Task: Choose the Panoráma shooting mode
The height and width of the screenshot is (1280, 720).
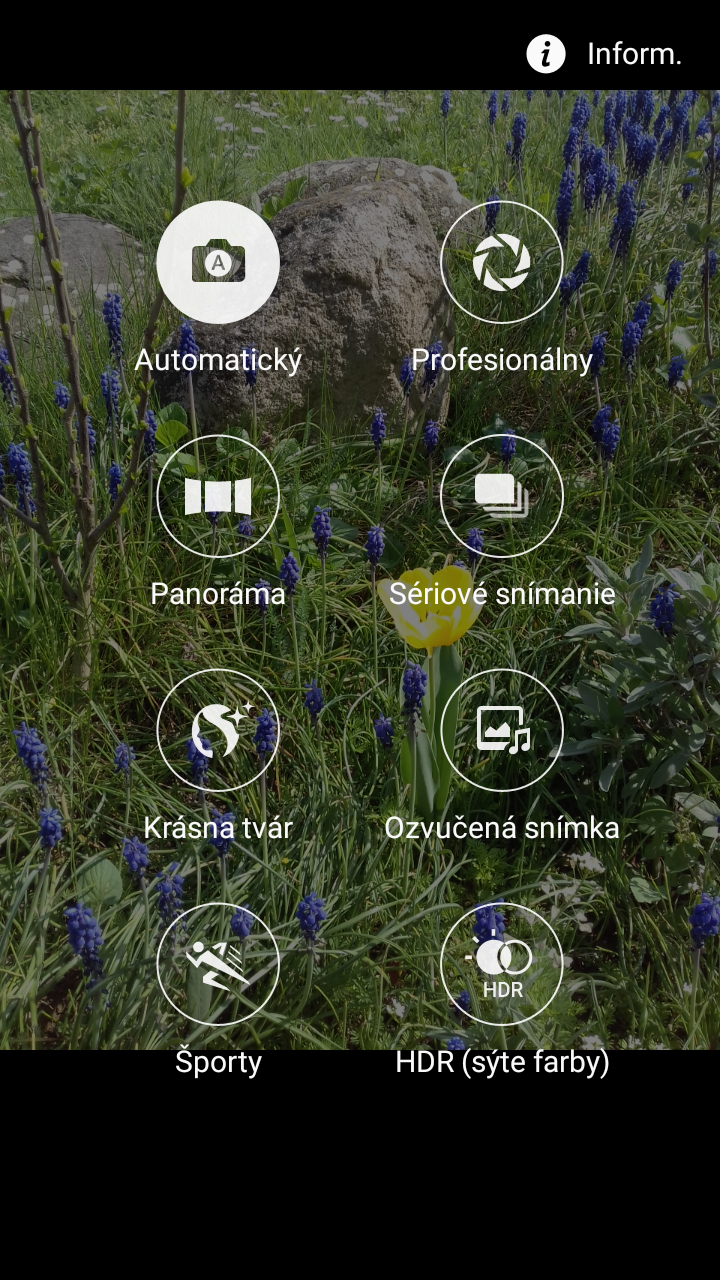Action: [218, 496]
